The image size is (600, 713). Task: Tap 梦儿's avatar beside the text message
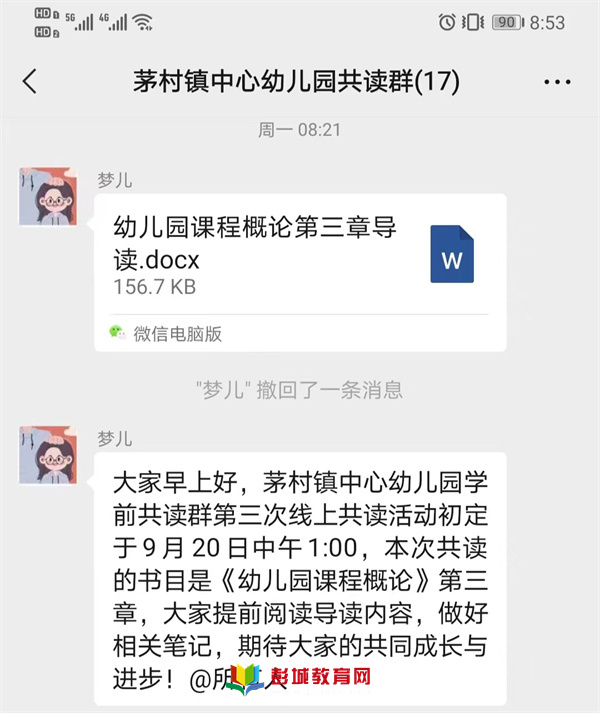pos(50,454)
